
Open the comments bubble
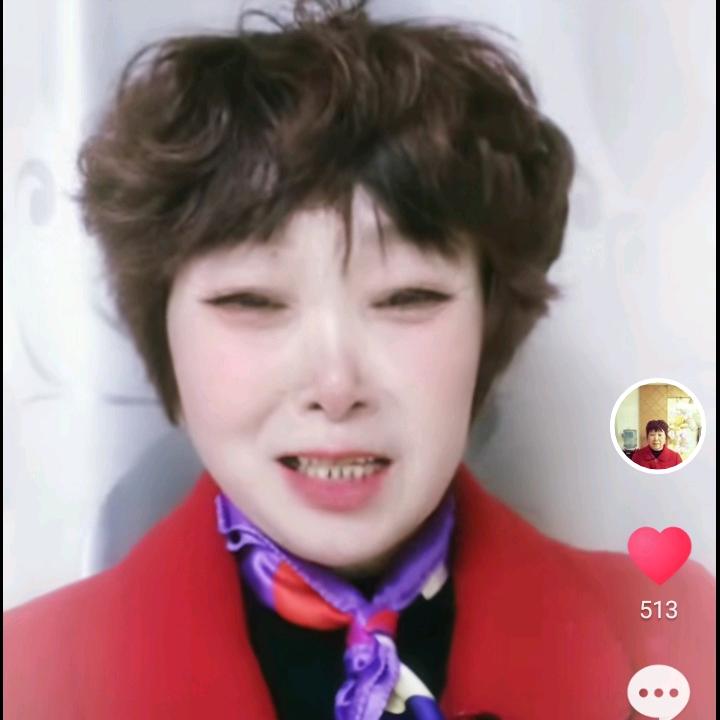click(658, 693)
